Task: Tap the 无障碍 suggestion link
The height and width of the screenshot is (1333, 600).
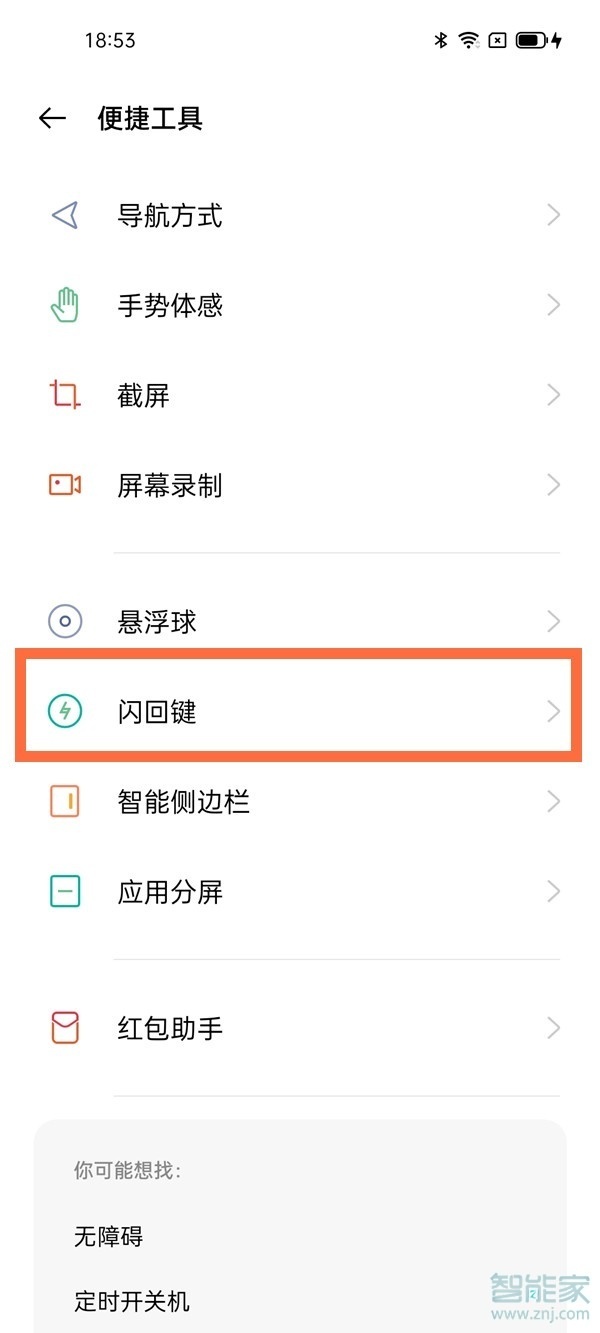Action: [x=109, y=1237]
